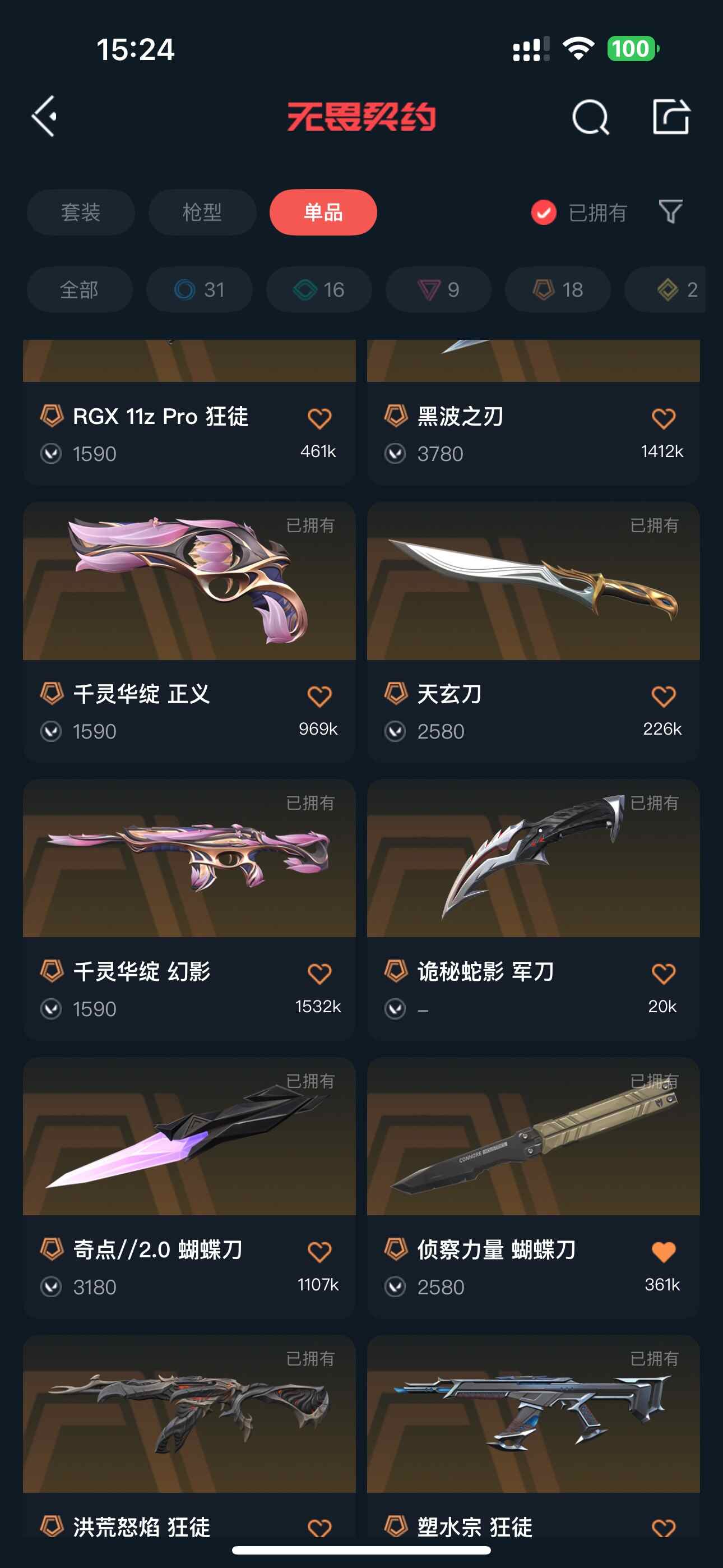Viewport: 723px width, 1568px height.
Task: Select the 单品 tab
Action: point(323,213)
